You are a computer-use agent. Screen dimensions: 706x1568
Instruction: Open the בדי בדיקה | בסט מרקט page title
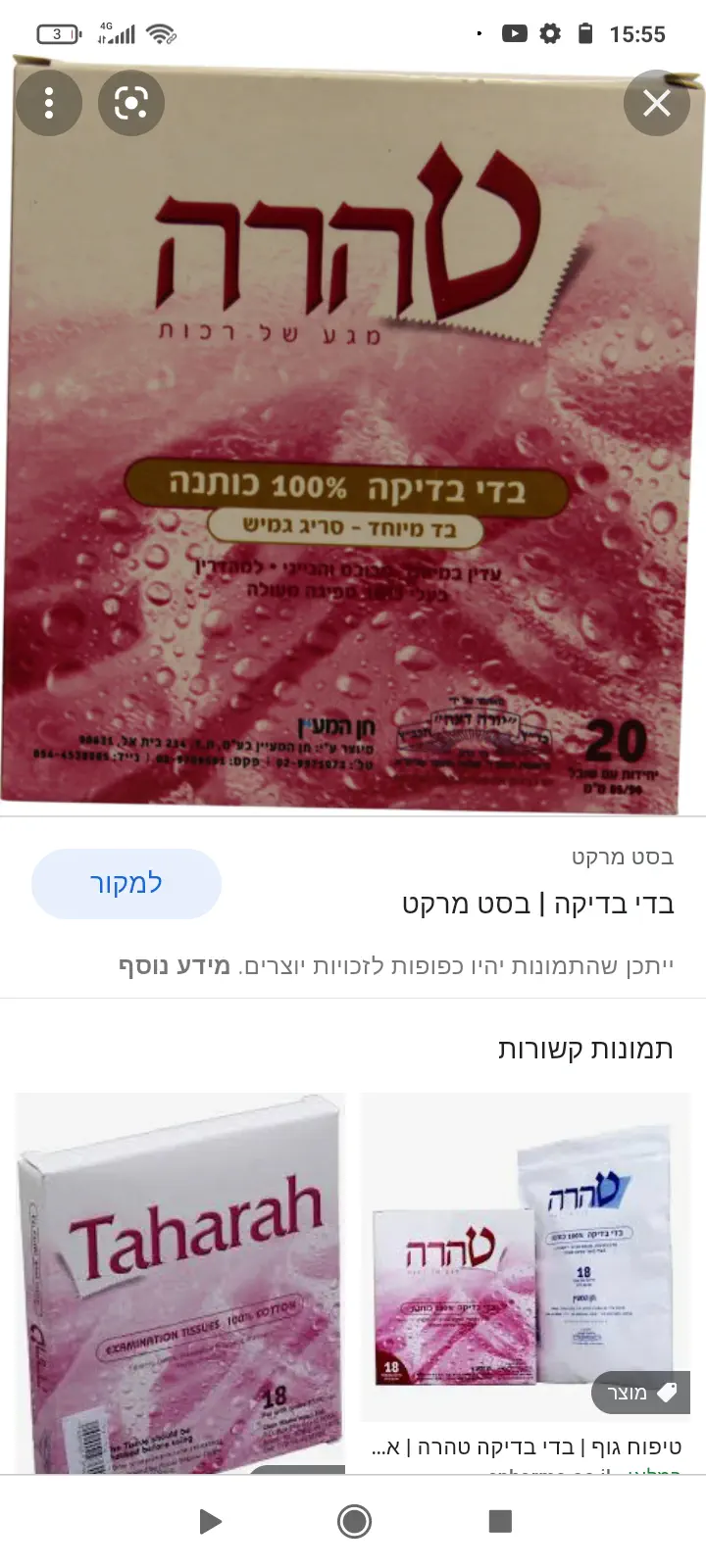pyautogui.click(x=537, y=904)
